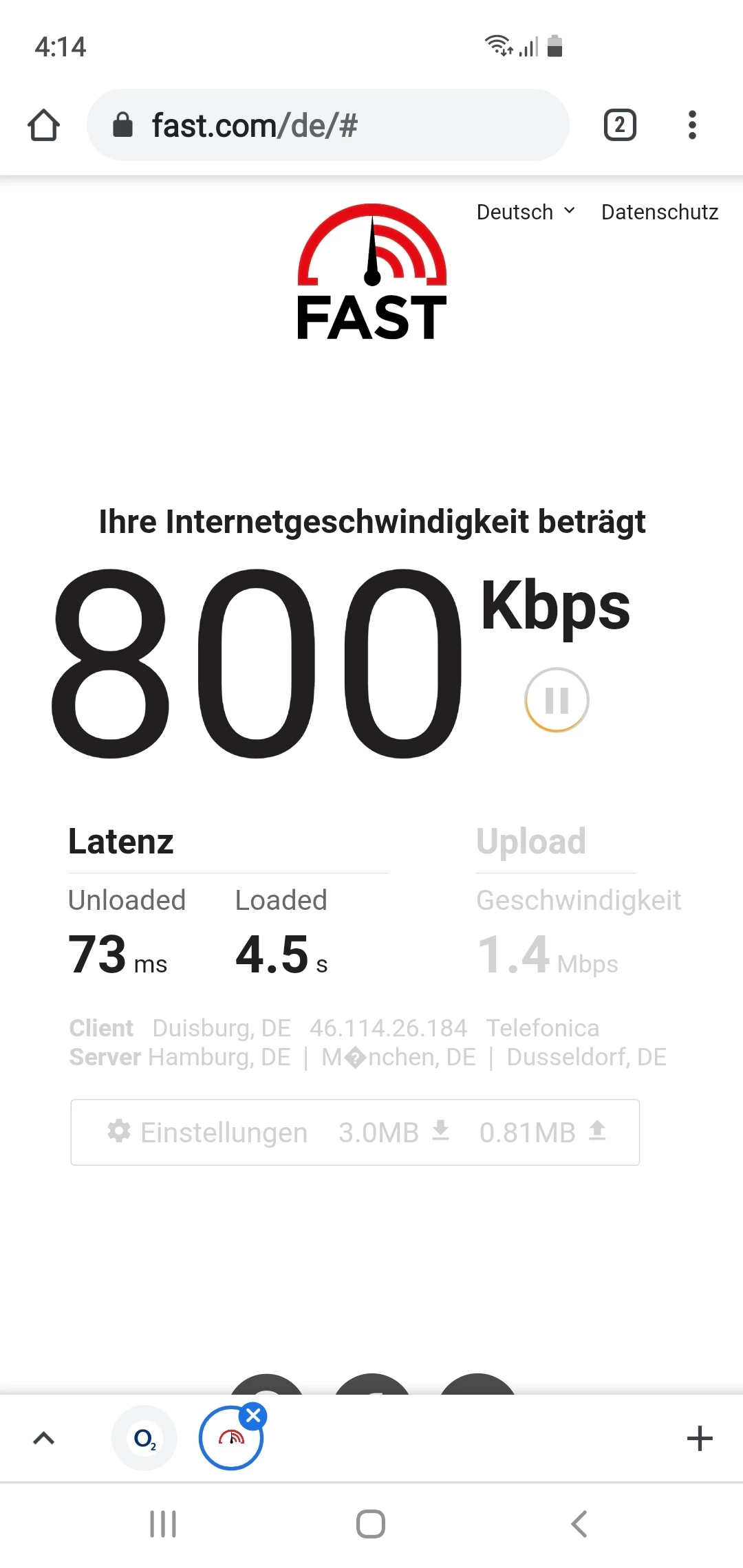This screenshot has width=743, height=1568.
Task: Open Einstellungen for the speed test
Action: [x=208, y=1132]
